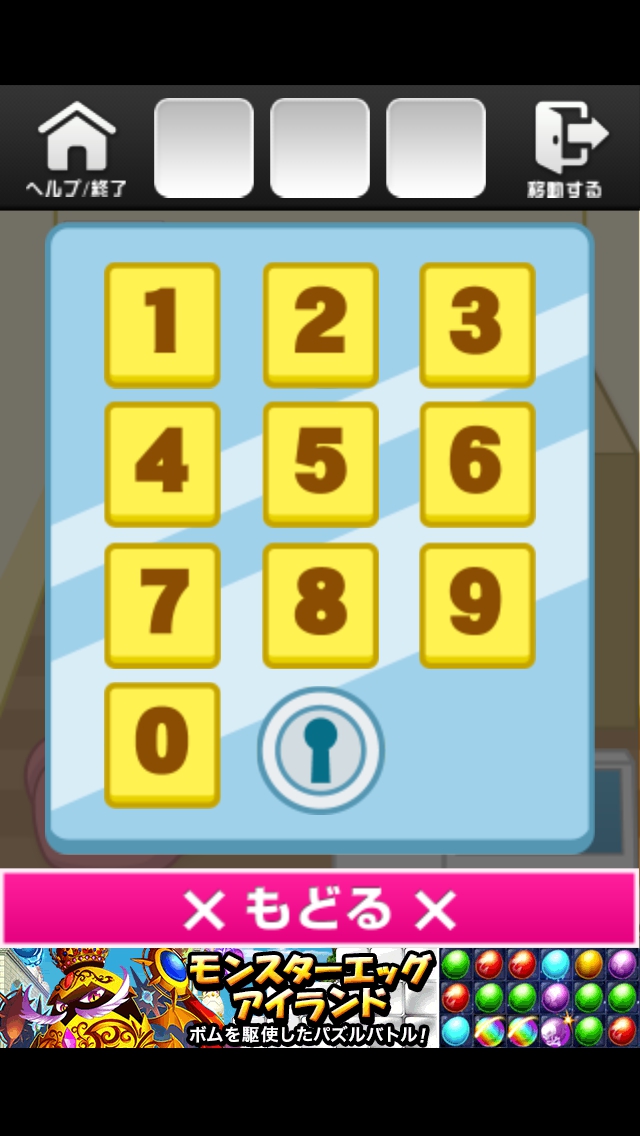Viewport: 640px width, 1136px height.
Task: Open the Monster Egg Island ad banner
Action: point(320,998)
